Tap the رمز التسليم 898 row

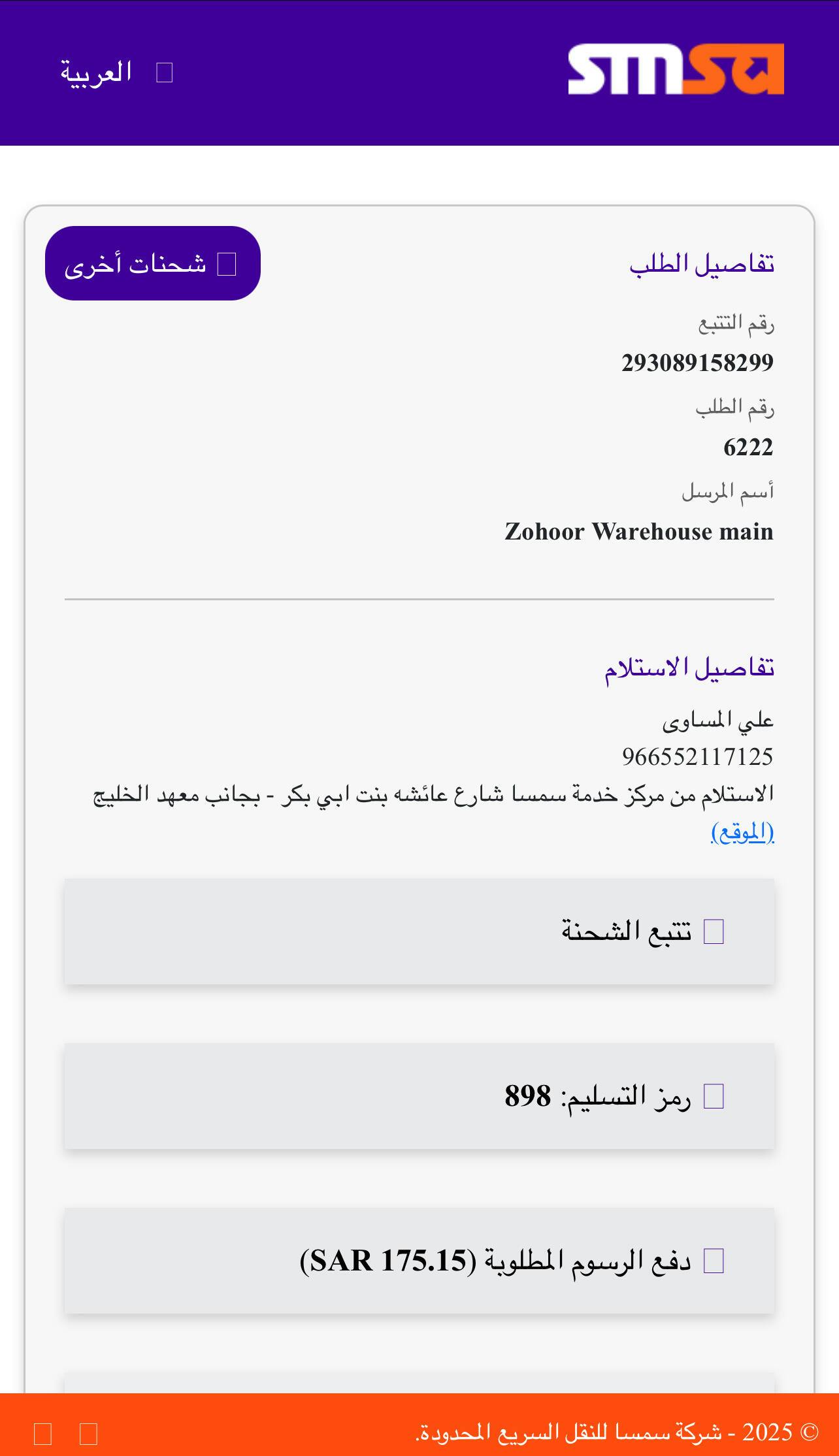click(x=419, y=1095)
